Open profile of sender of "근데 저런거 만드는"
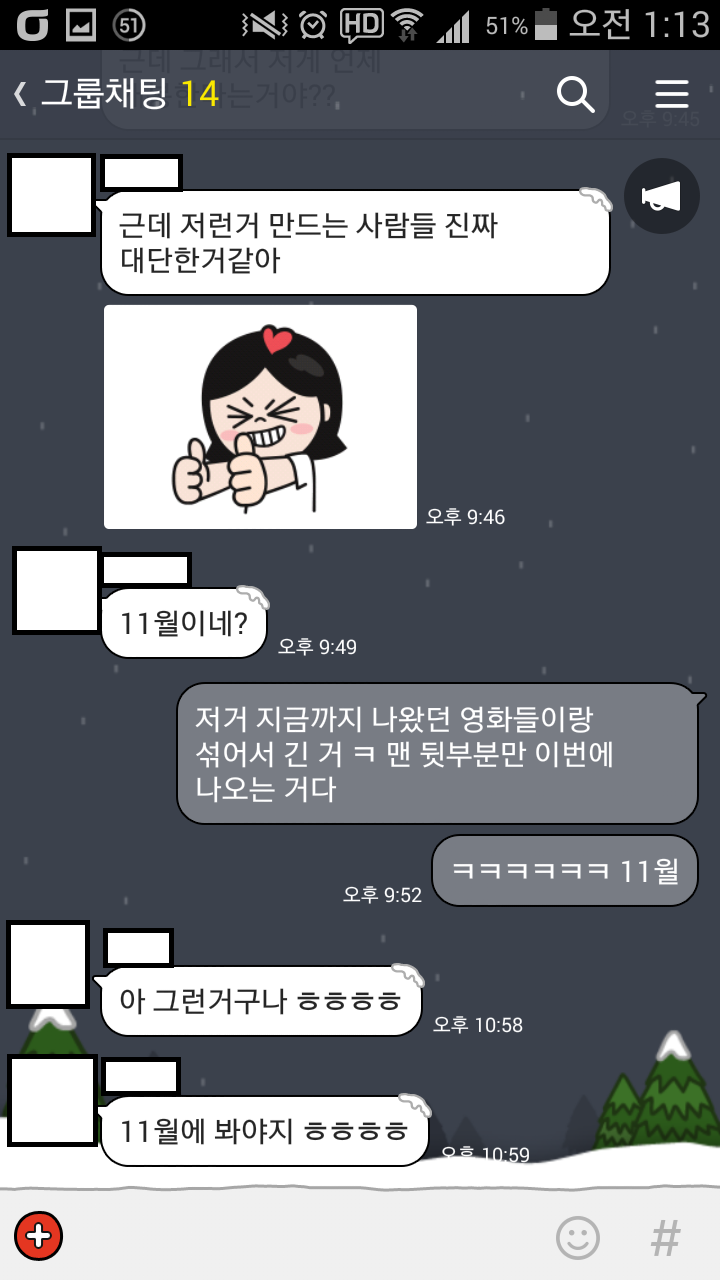The image size is (720, 1280). (52, 195)
